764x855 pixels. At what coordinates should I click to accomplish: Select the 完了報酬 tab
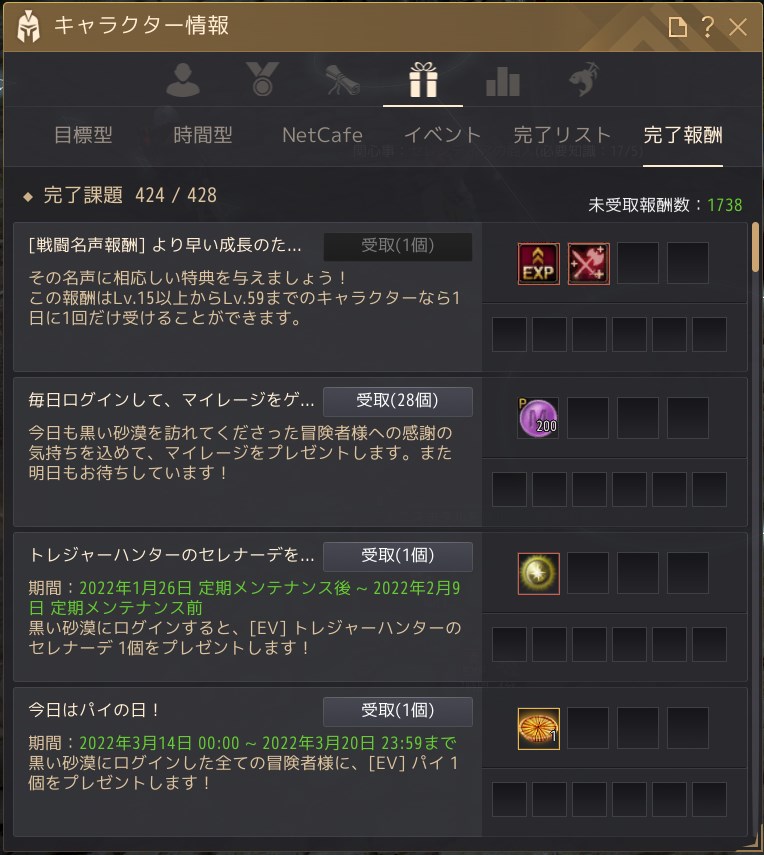pyautogui.click(x=683, y=135)
